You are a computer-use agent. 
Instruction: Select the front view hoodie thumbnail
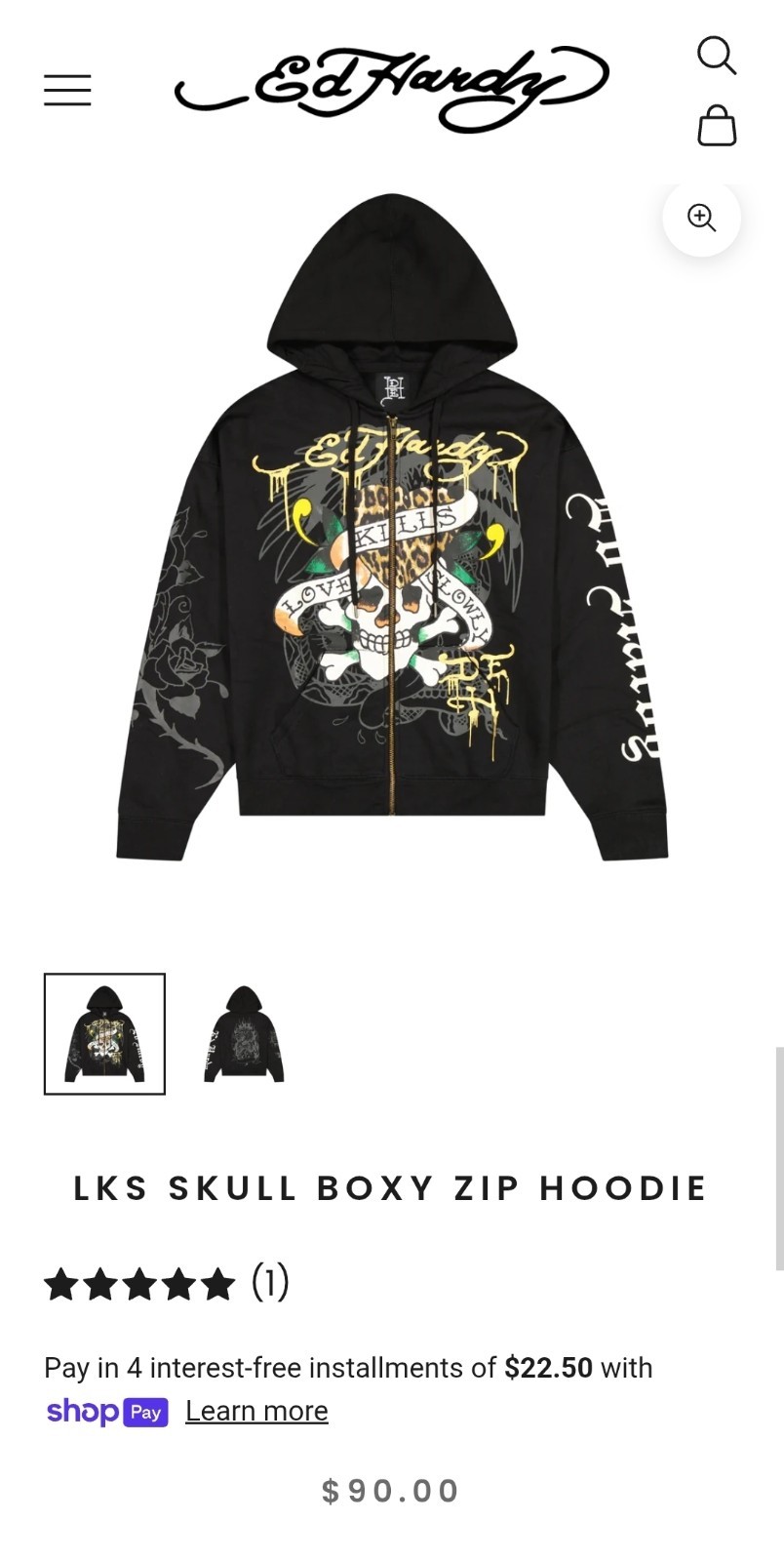pyautogui.click(x=104, y=1034)
